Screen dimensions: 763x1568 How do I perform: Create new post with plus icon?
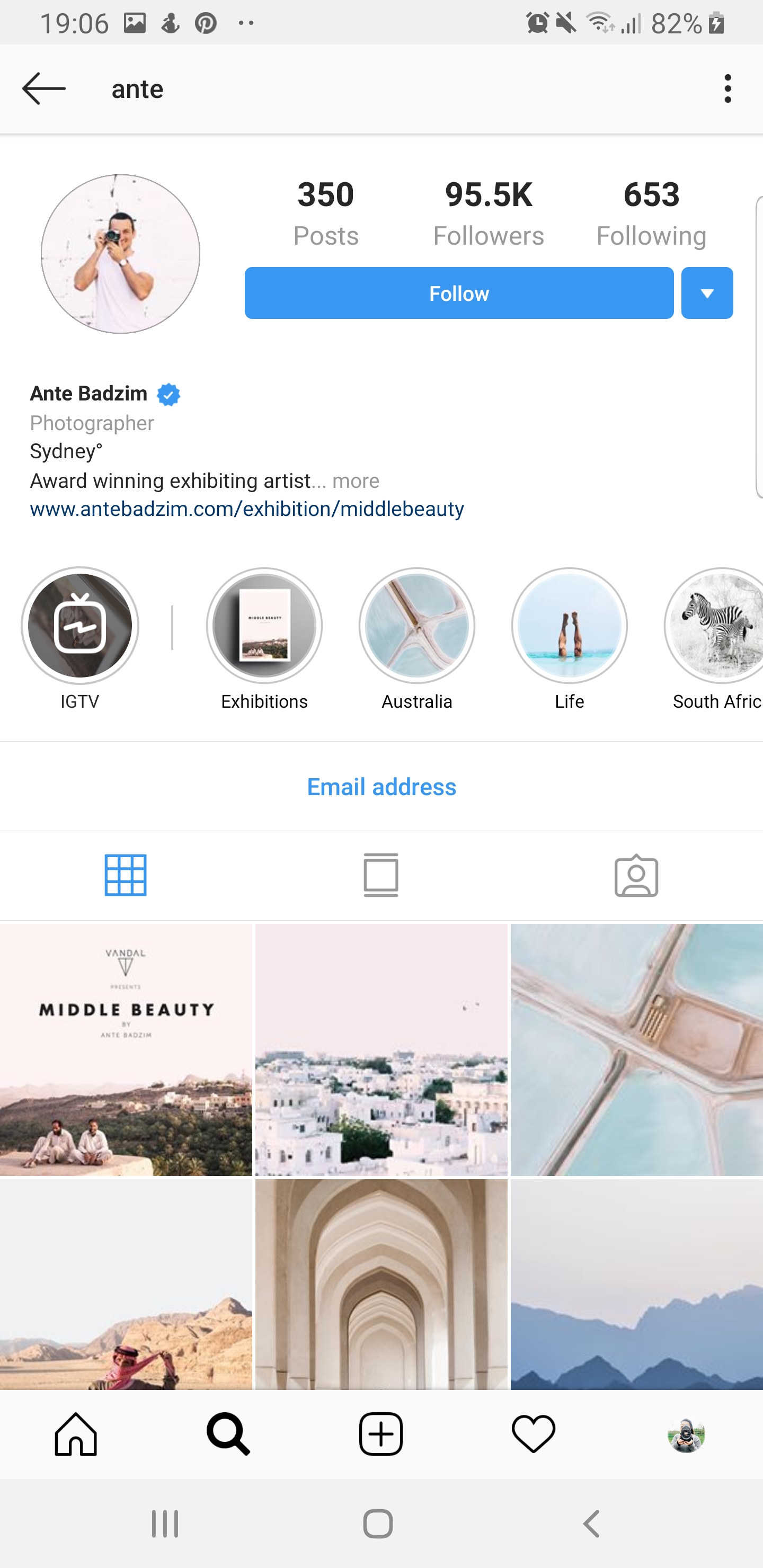click(x=381, y=1434)
